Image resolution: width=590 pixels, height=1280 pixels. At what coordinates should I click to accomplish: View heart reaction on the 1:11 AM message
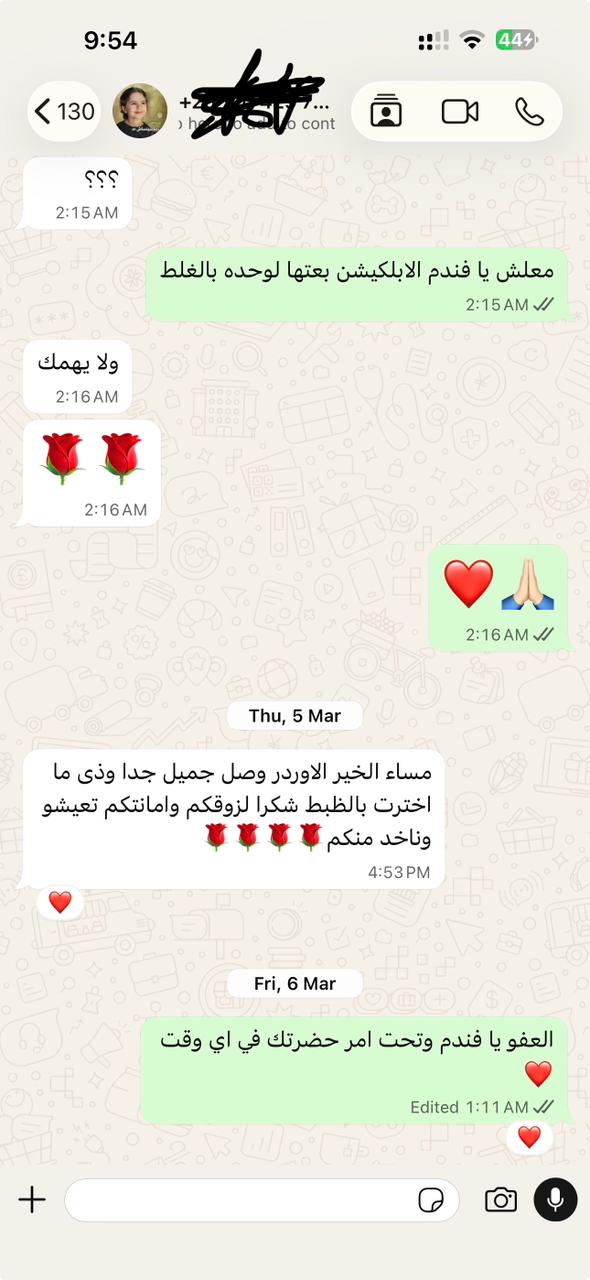point(529,1136)
